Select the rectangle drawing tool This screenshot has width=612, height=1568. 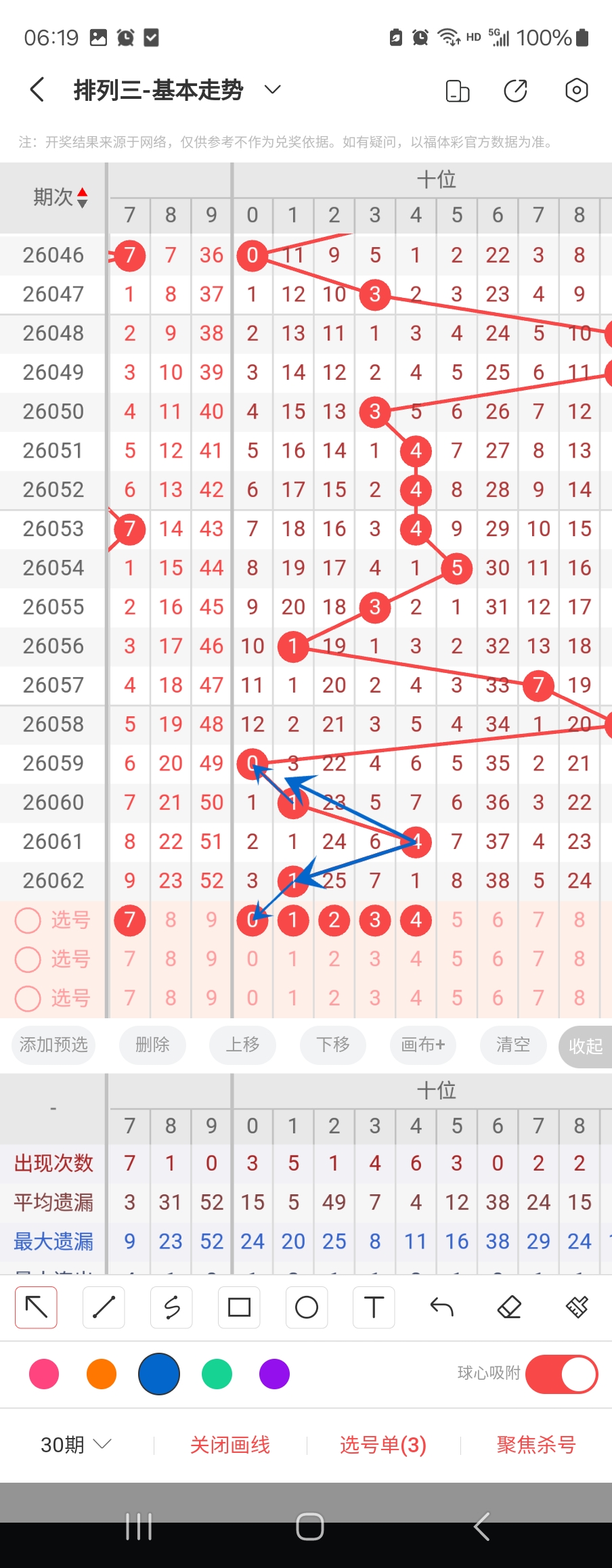tap(239, 1307)
